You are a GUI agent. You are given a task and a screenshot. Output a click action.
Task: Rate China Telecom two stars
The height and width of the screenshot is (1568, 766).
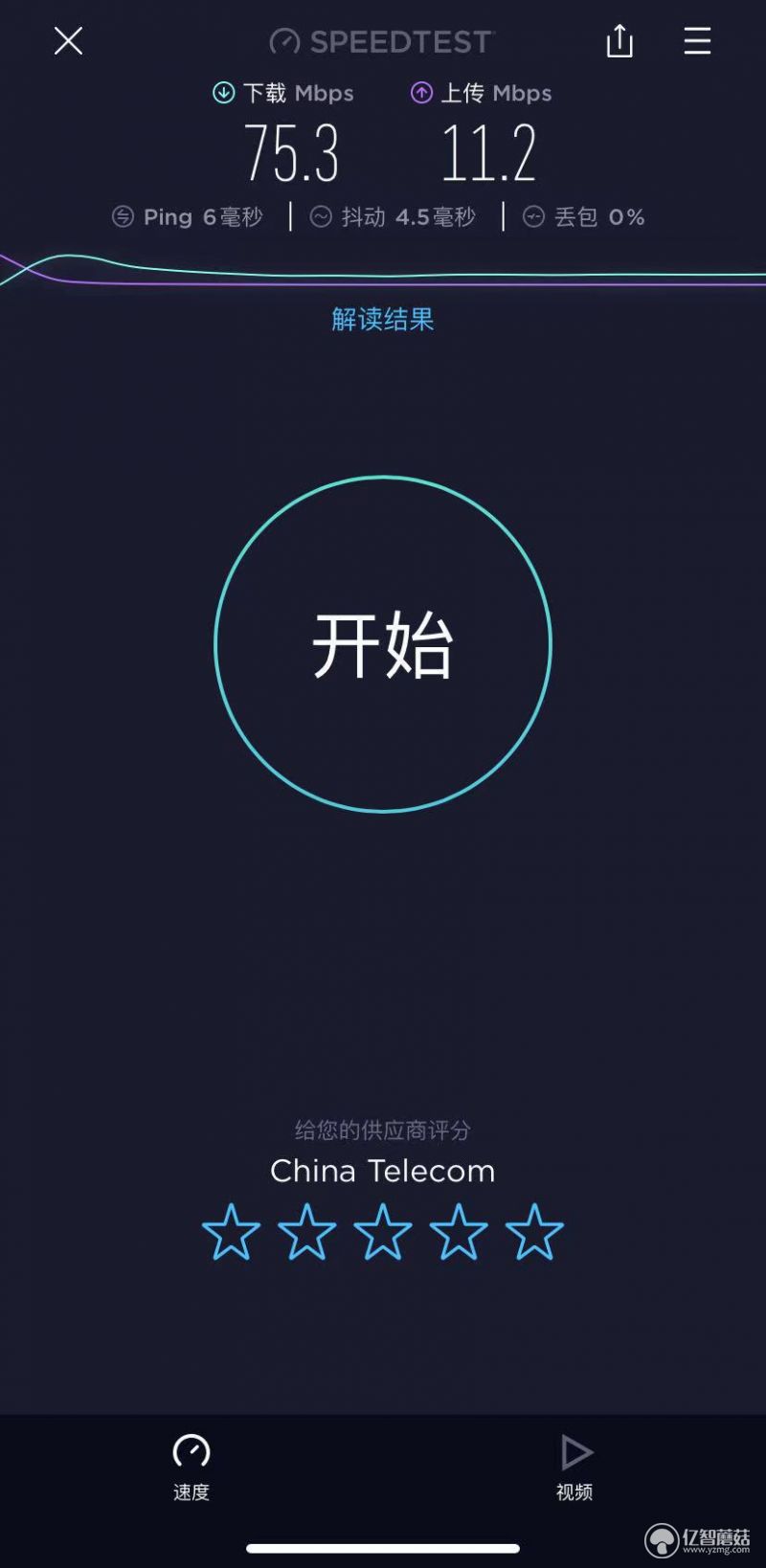pyautogui.click(x=307, y=1231)
